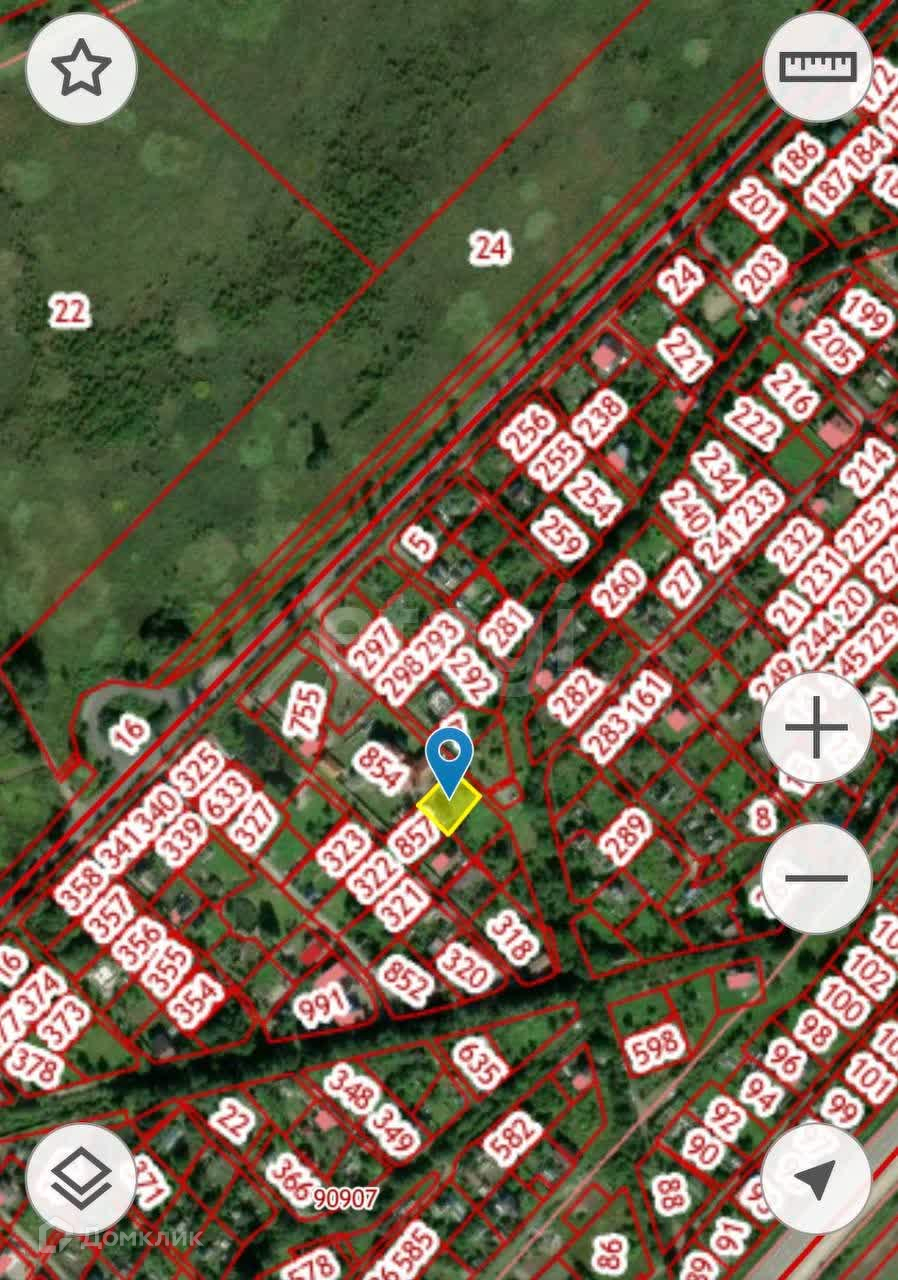Open the ruler measurement tool
Image resolution: width=898 pixels, height=1280 pixels.
817,67
